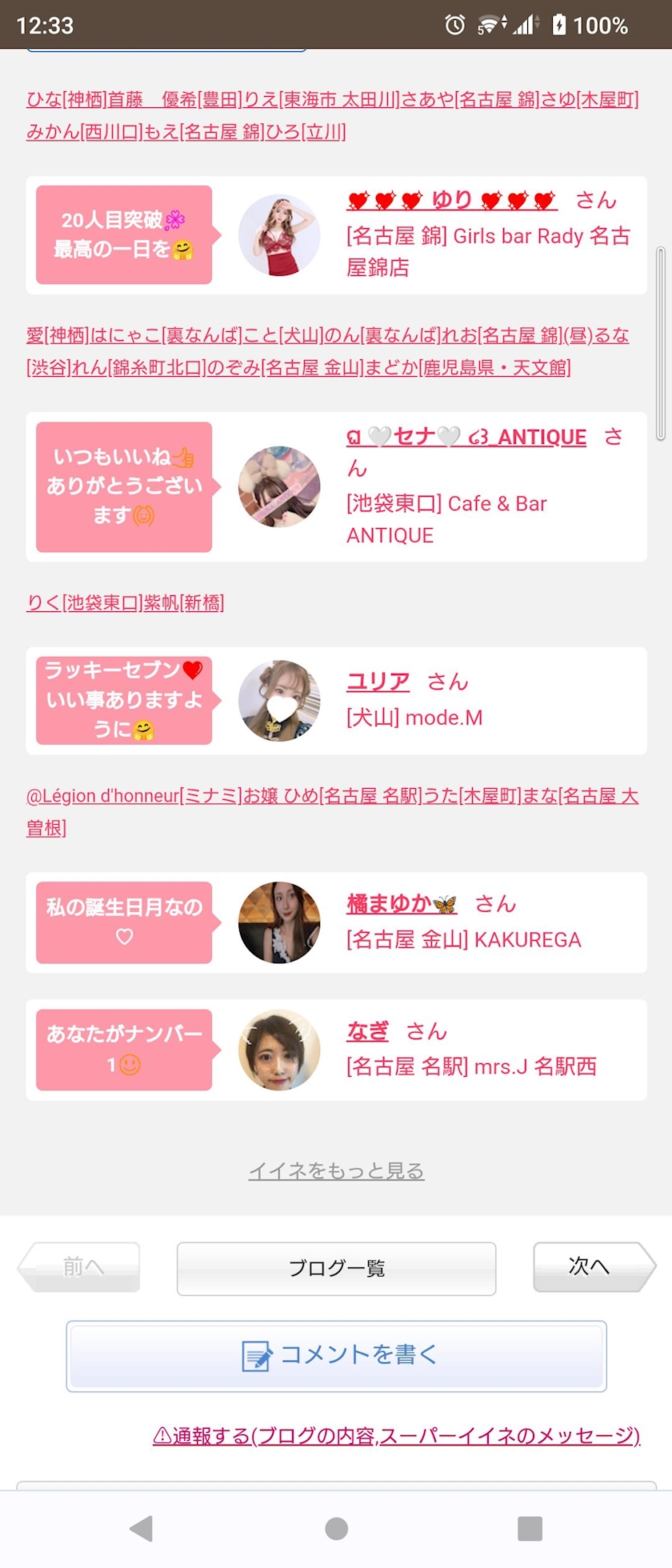Open セナ ANTIQUE profile link
The image size is (672, 1568).
point(466,437)
